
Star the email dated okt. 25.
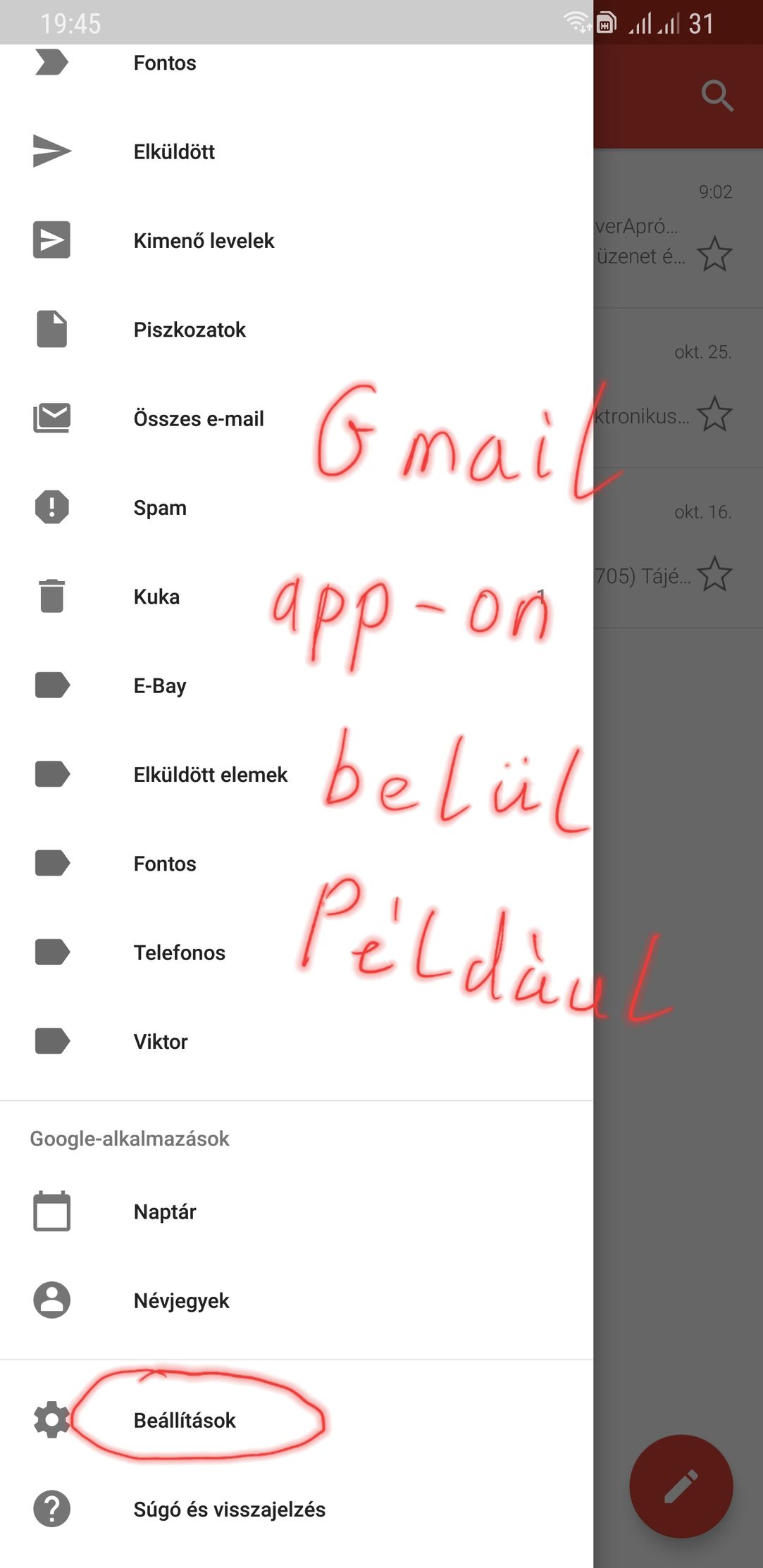(714, 413)
